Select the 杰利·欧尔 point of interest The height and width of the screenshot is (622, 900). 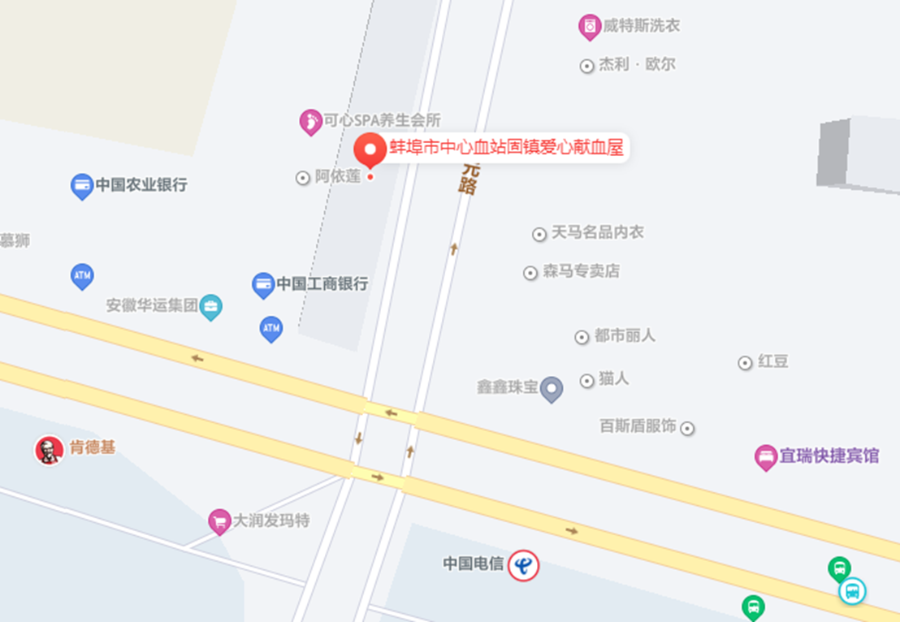pyautogui.click(x=587, y=66)
